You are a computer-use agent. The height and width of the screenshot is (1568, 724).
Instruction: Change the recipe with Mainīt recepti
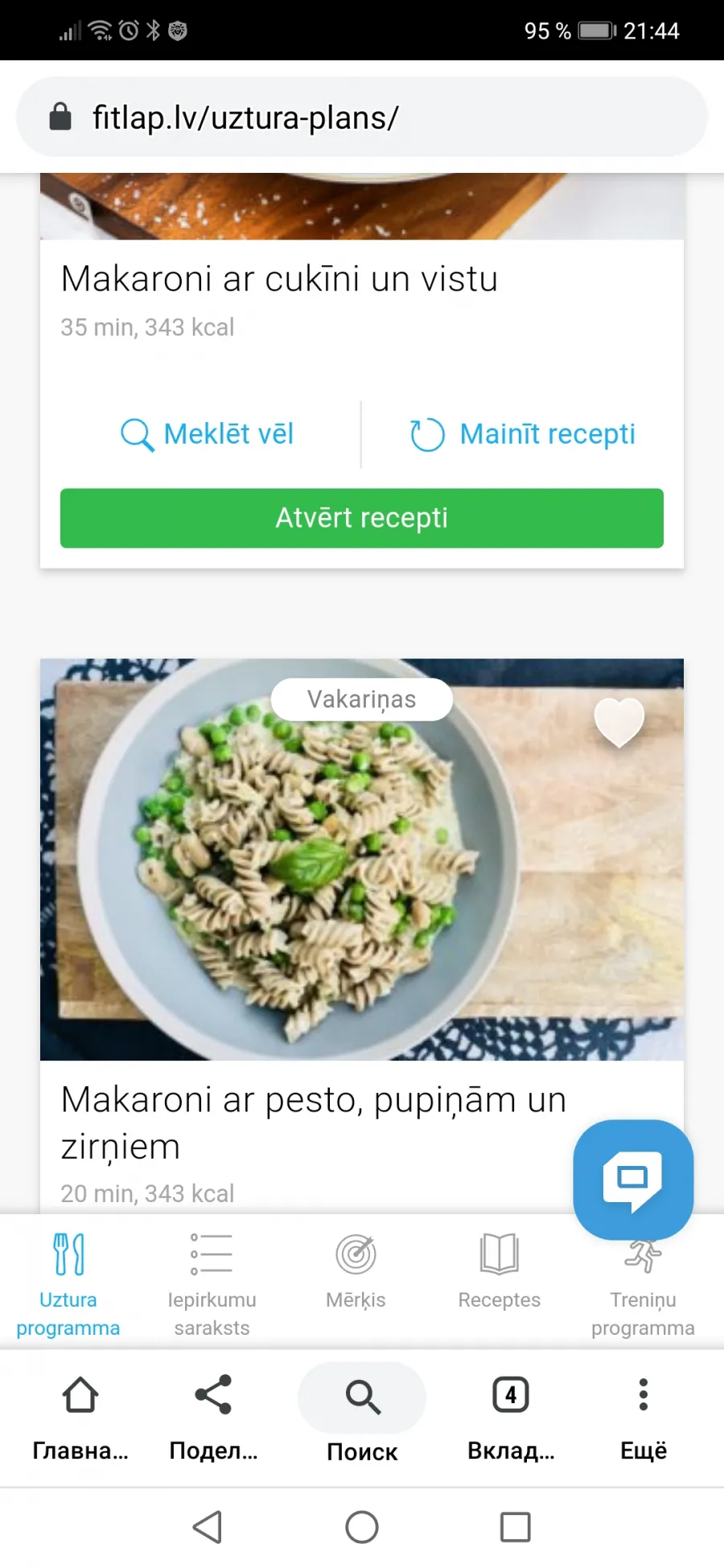[x=522, y=434]
